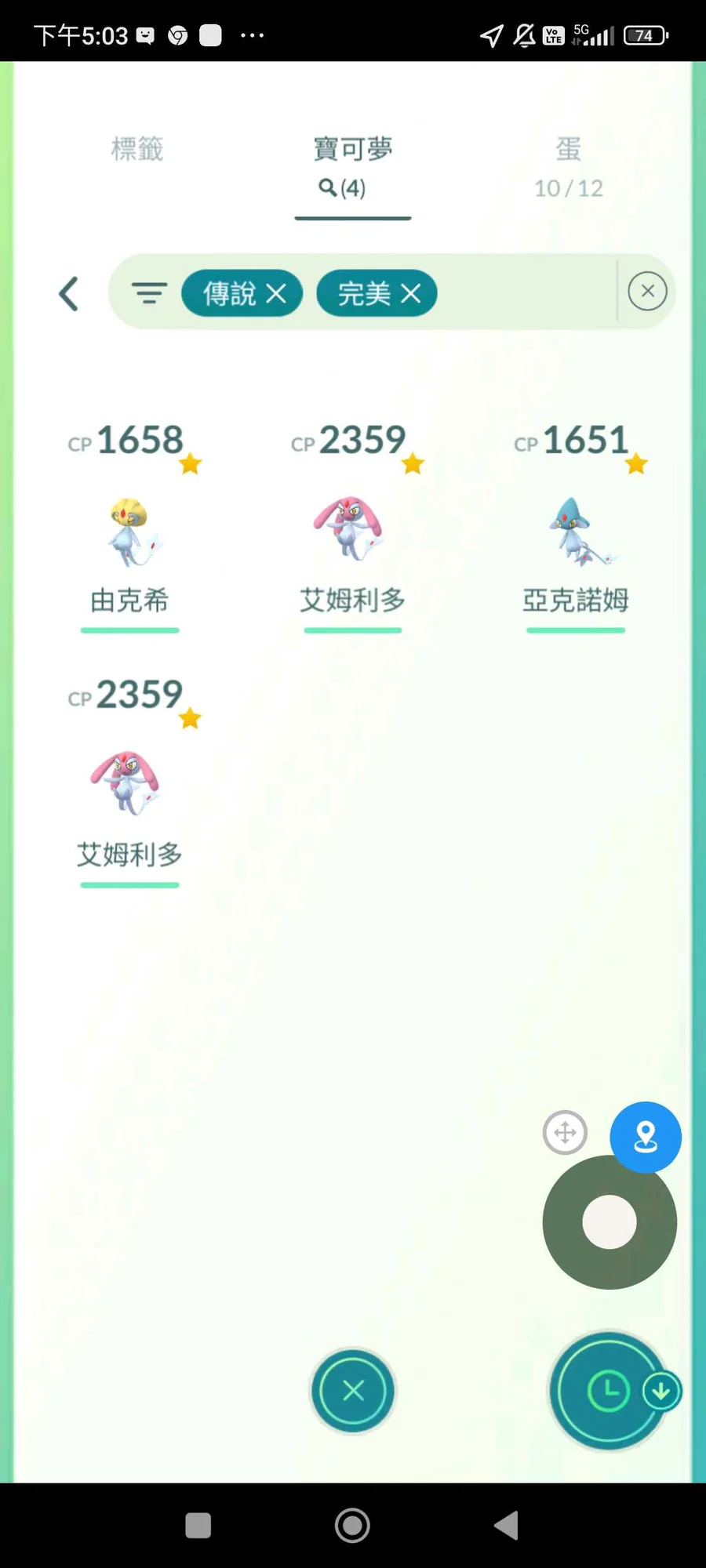Open 由克希 with CP 1658
This screenshot has height=1568, width=706.
[130, 533]
